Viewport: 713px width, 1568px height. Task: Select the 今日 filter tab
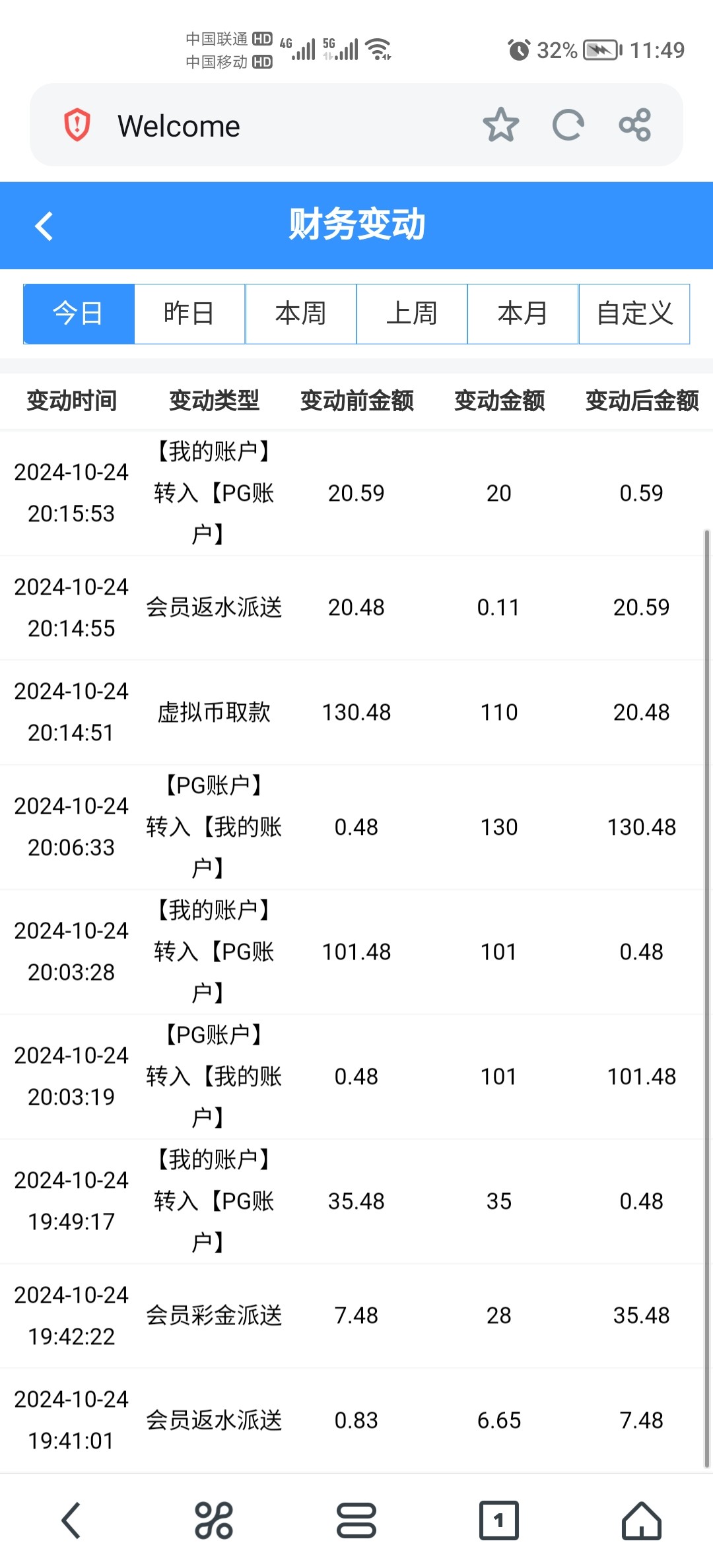(79, 313)
